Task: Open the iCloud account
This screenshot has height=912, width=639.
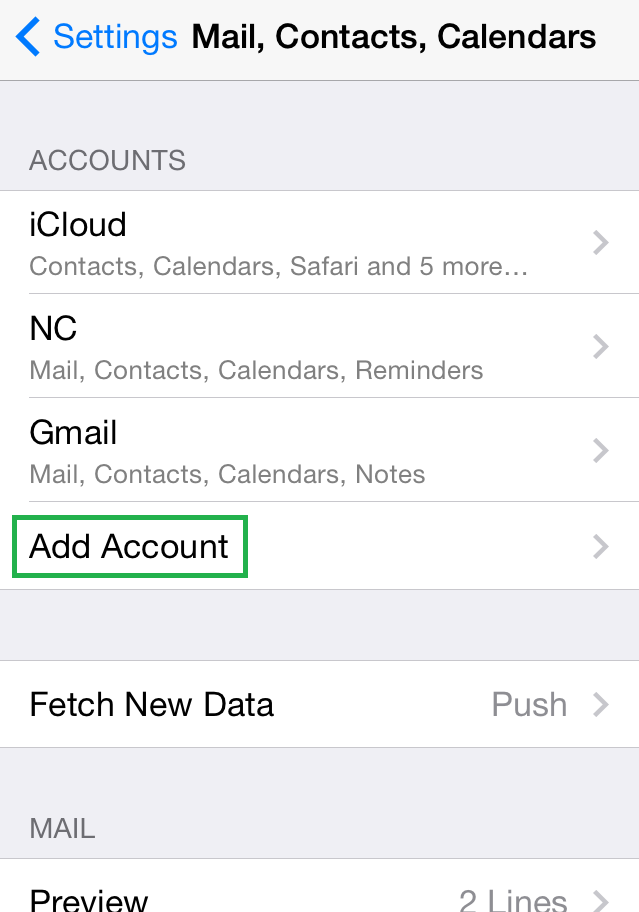Action: (319, 242)
